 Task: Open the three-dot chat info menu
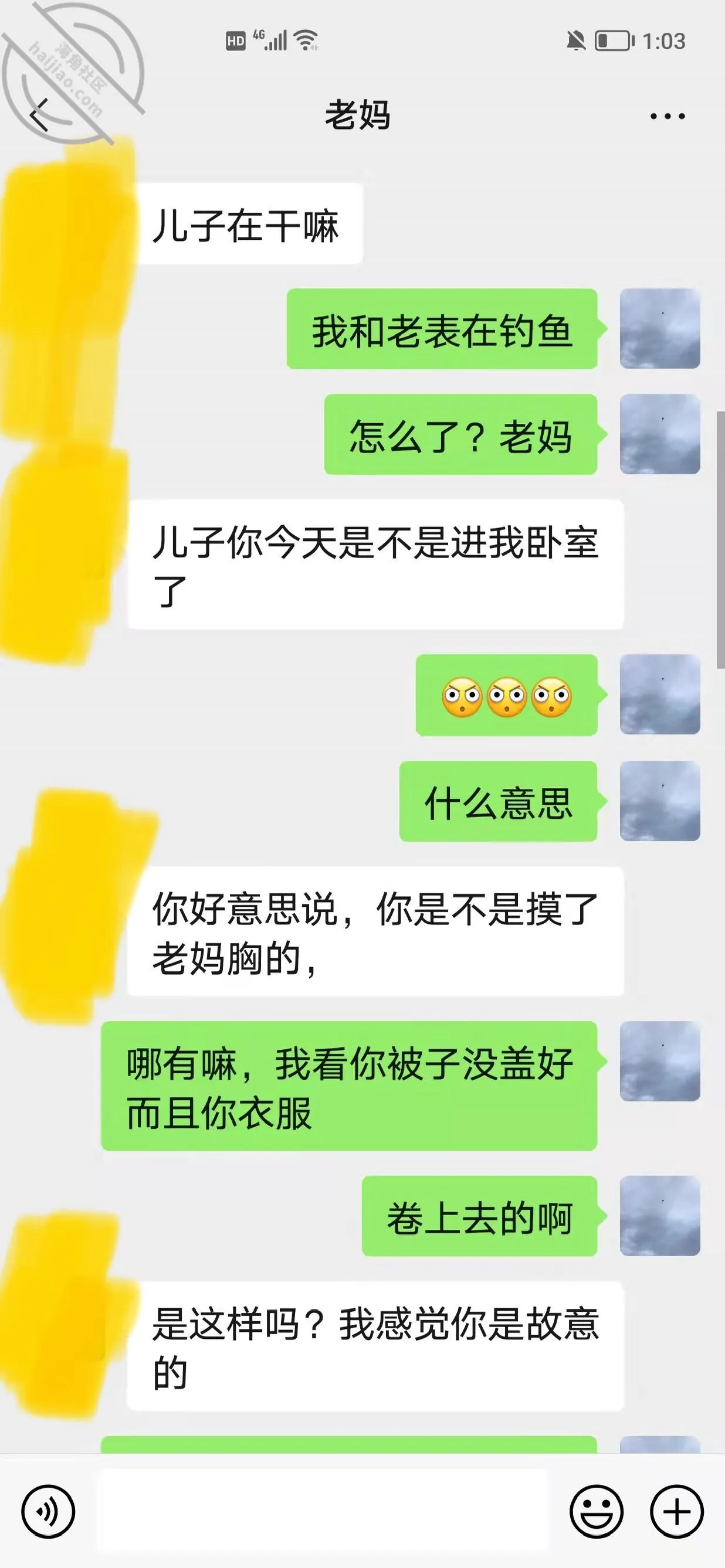click(667, 115)
